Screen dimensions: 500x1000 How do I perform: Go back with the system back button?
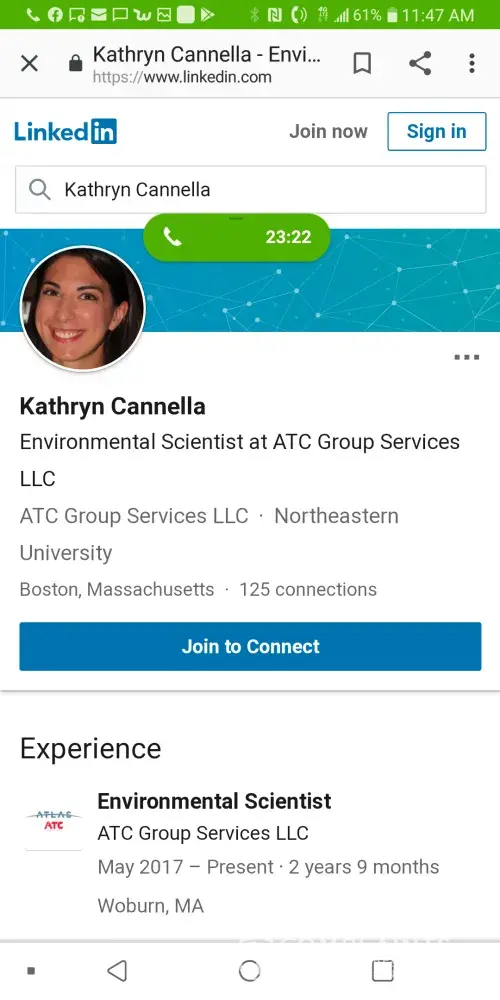pyautogui.click(x=117, y=971)
